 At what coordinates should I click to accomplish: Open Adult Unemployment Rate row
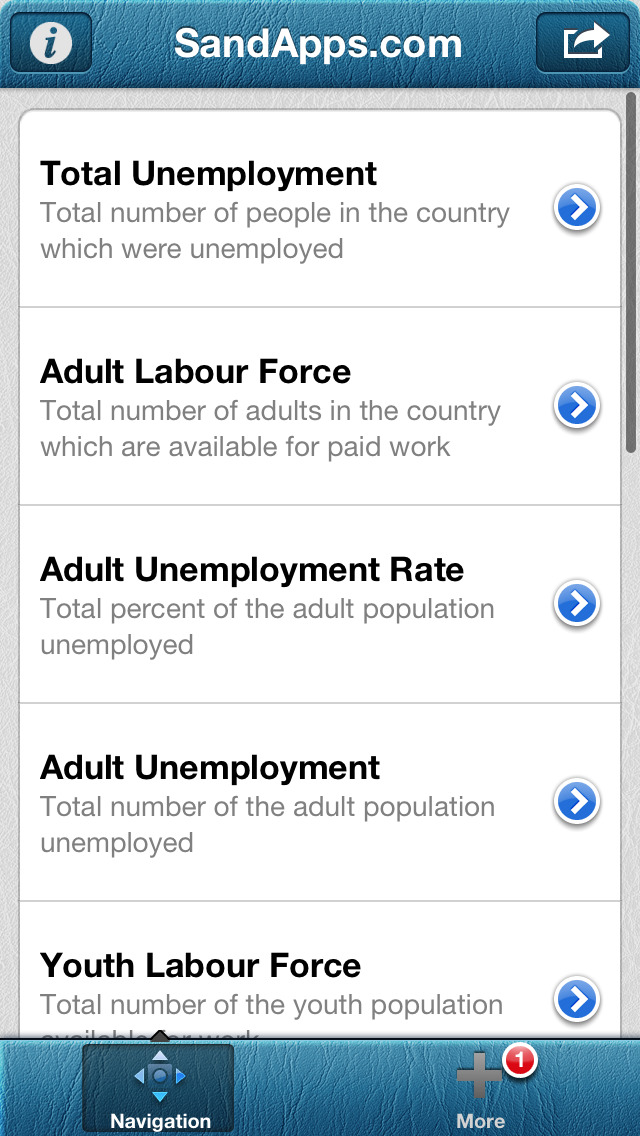click(x=320, y=604)
